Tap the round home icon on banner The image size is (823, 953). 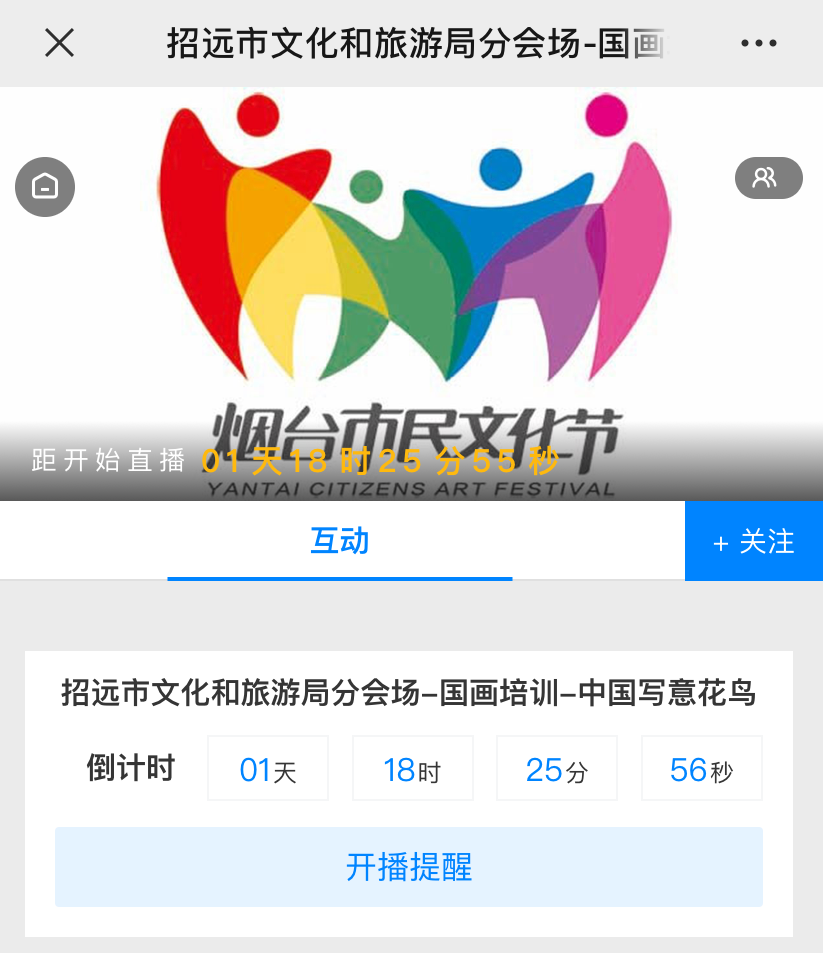[45, 187]
